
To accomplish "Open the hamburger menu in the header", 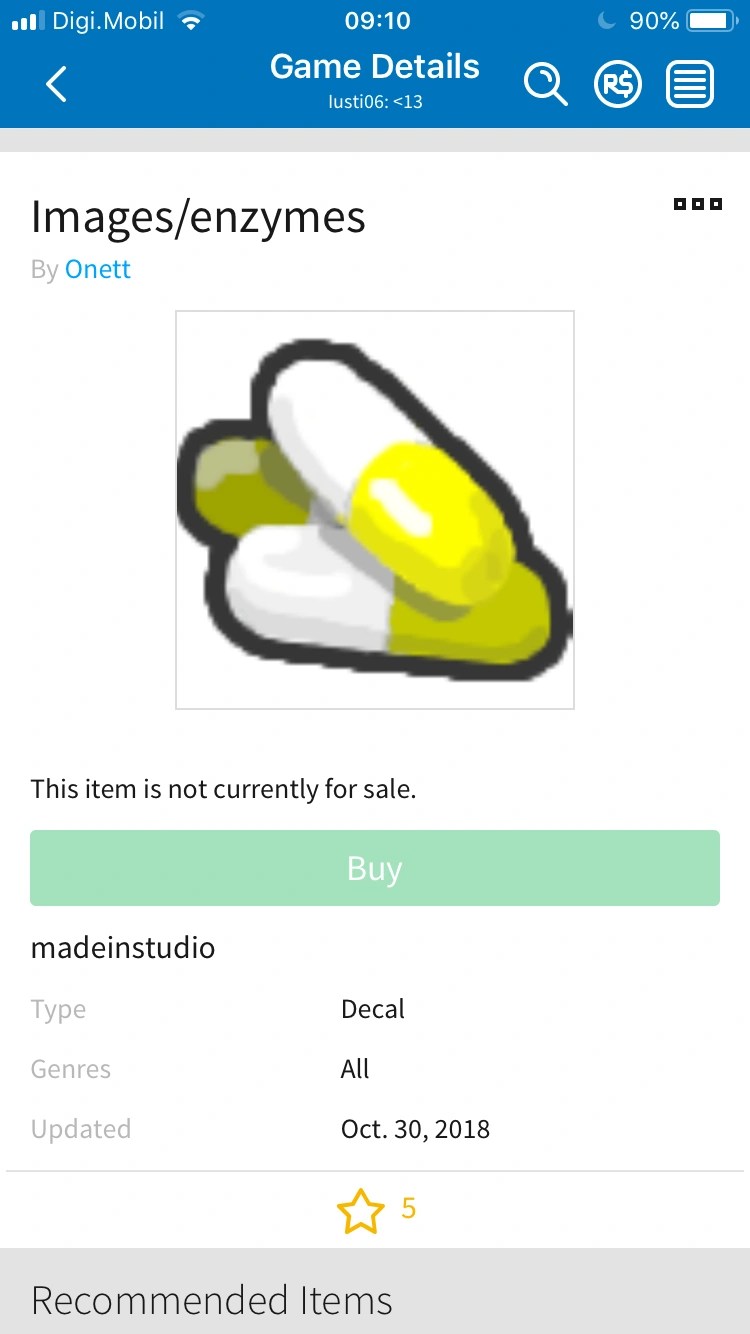I will pos(690,85).
